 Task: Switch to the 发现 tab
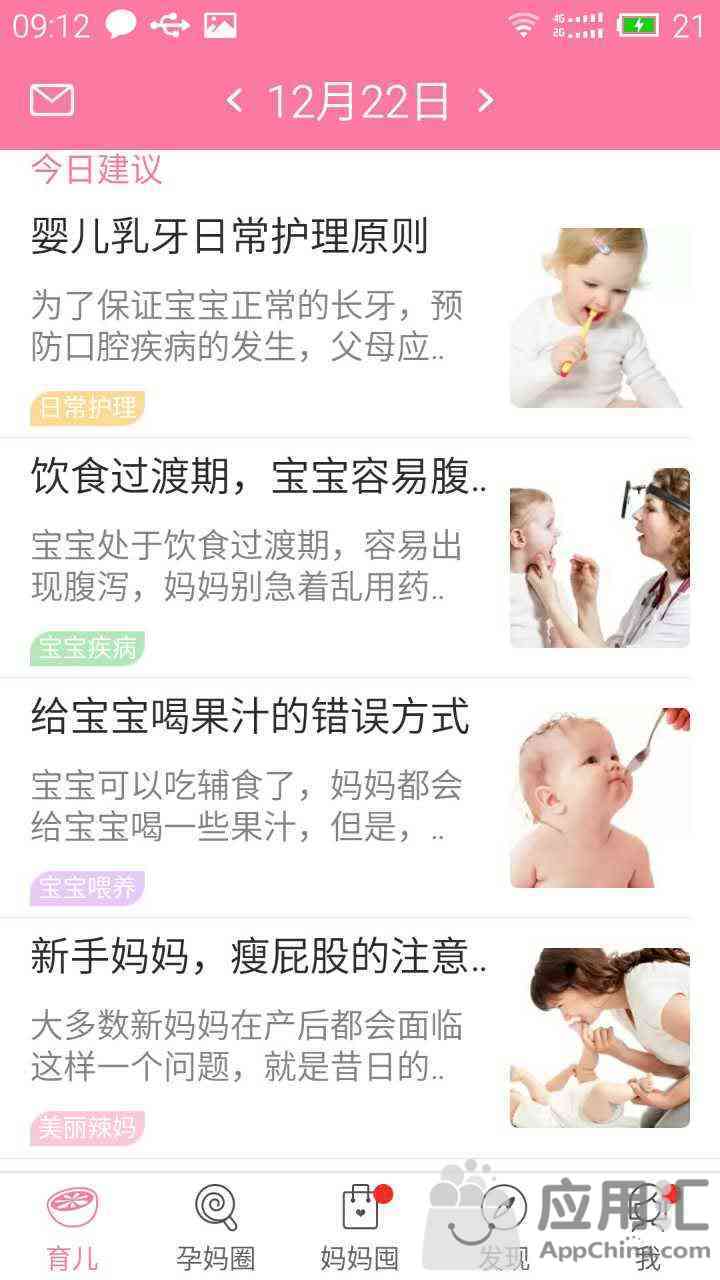503,1226
